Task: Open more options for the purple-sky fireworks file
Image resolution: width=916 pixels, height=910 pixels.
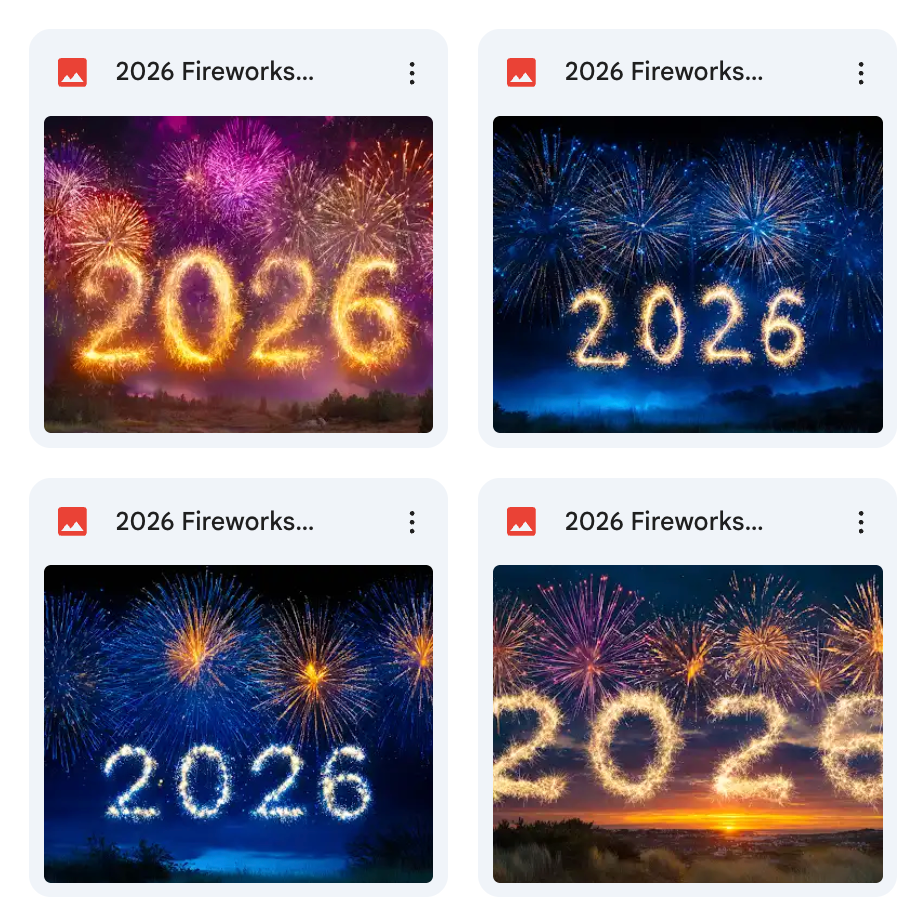Action: [x=411, y=73]
